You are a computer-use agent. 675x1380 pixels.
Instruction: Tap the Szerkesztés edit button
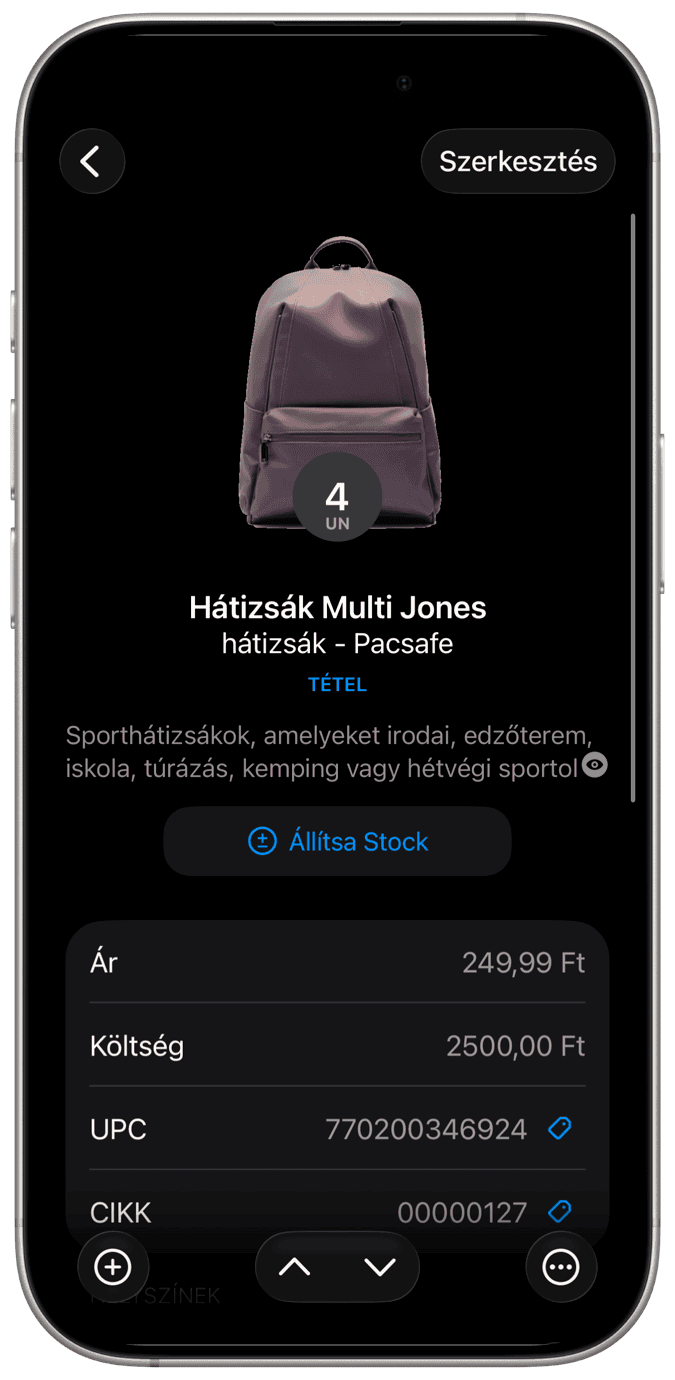[518, 161]
